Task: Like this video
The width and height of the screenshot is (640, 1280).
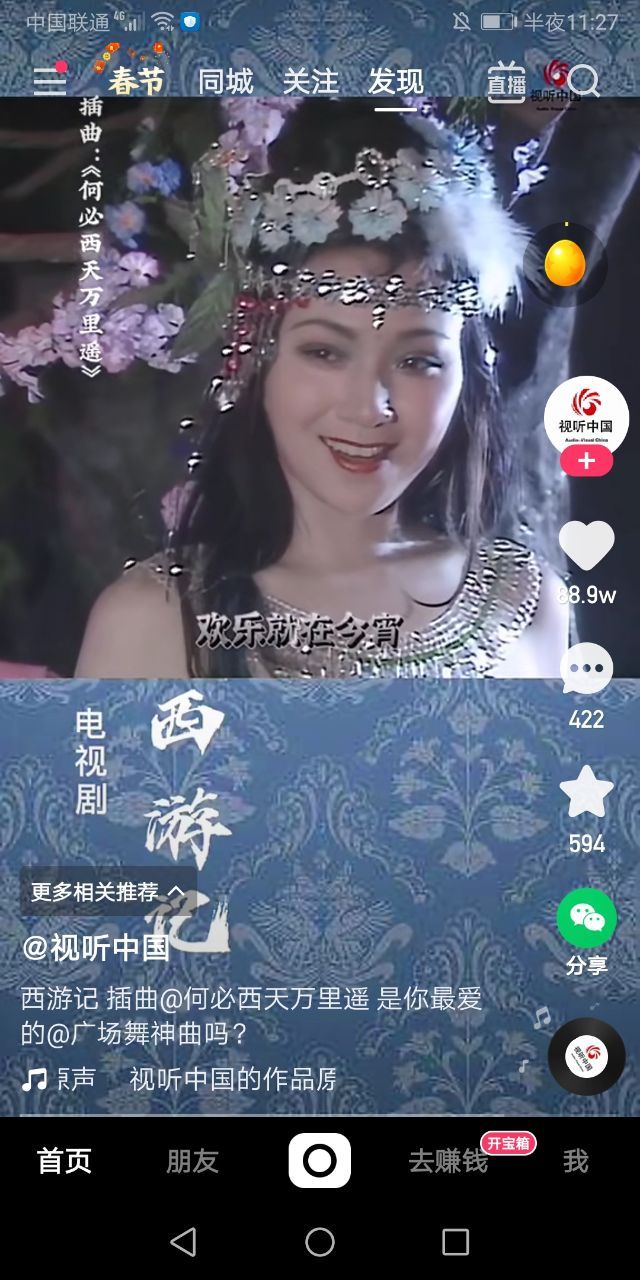Action: coord(586,547)
